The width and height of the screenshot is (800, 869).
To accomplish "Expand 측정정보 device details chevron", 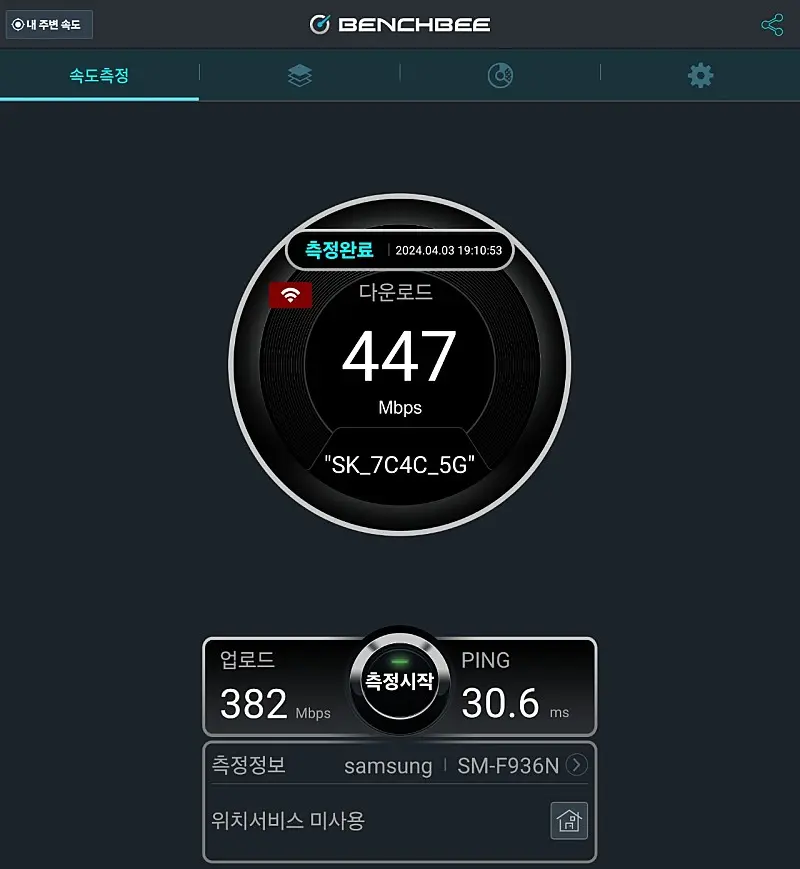I will click(x=577, y=765).
